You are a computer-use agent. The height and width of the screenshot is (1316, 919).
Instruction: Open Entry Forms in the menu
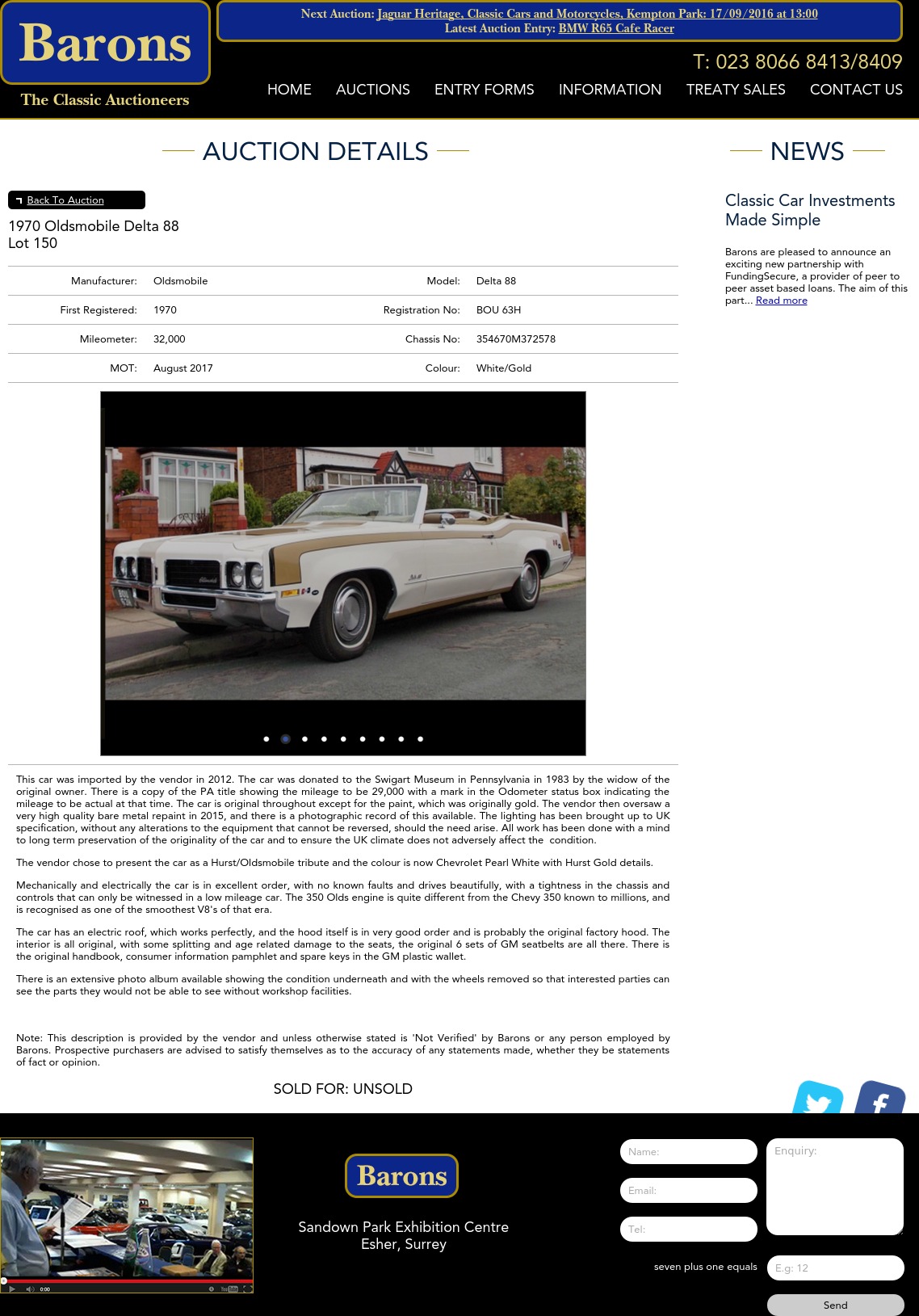click(484, 90)
